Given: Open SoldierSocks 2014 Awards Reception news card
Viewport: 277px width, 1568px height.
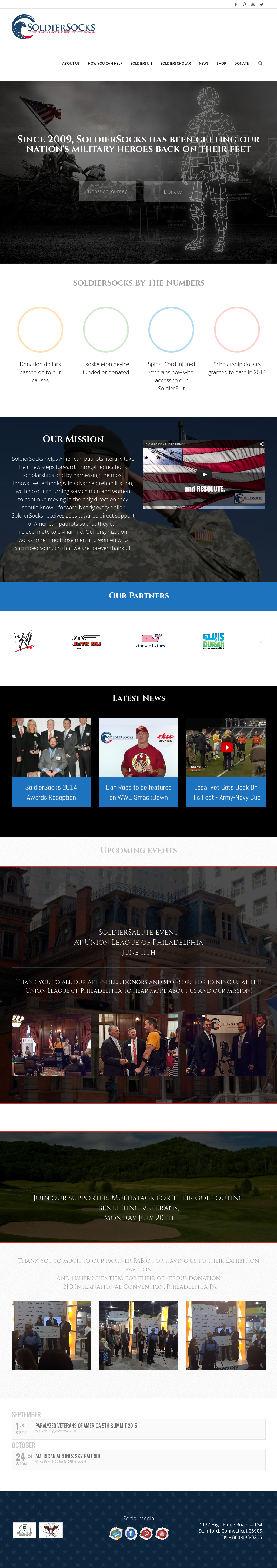Looking at the screenshot, I should pyautogui.click(x=51, y=792).
